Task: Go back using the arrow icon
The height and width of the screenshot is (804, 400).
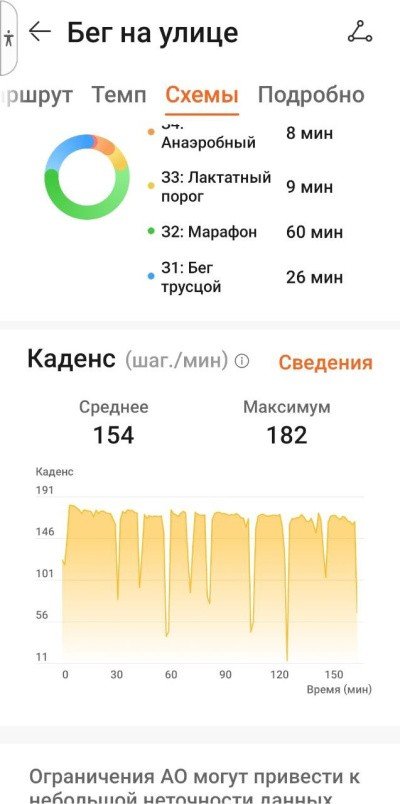Action: (x=39, y=32)
